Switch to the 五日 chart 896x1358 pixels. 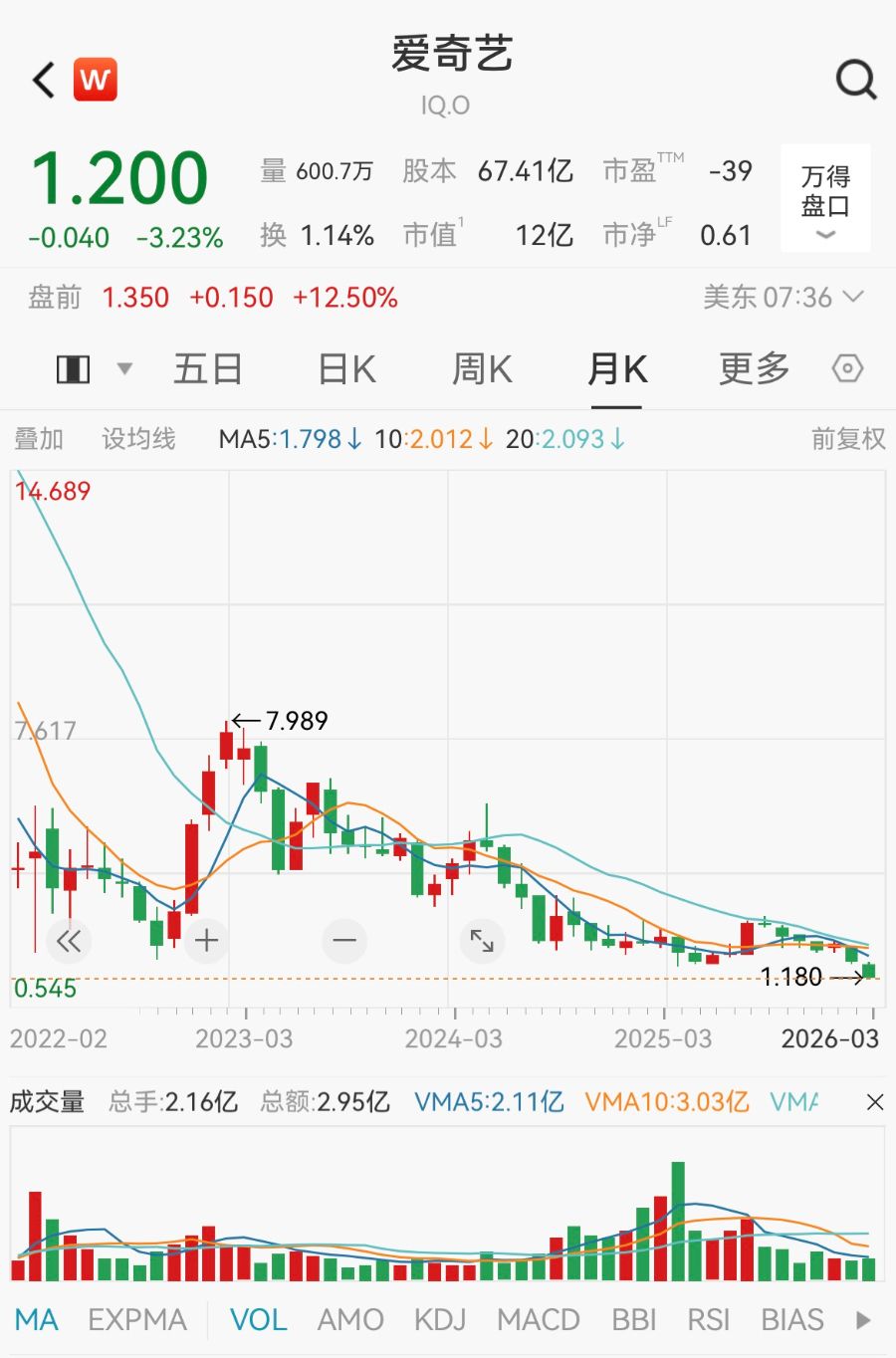click(x=208, y=369)
